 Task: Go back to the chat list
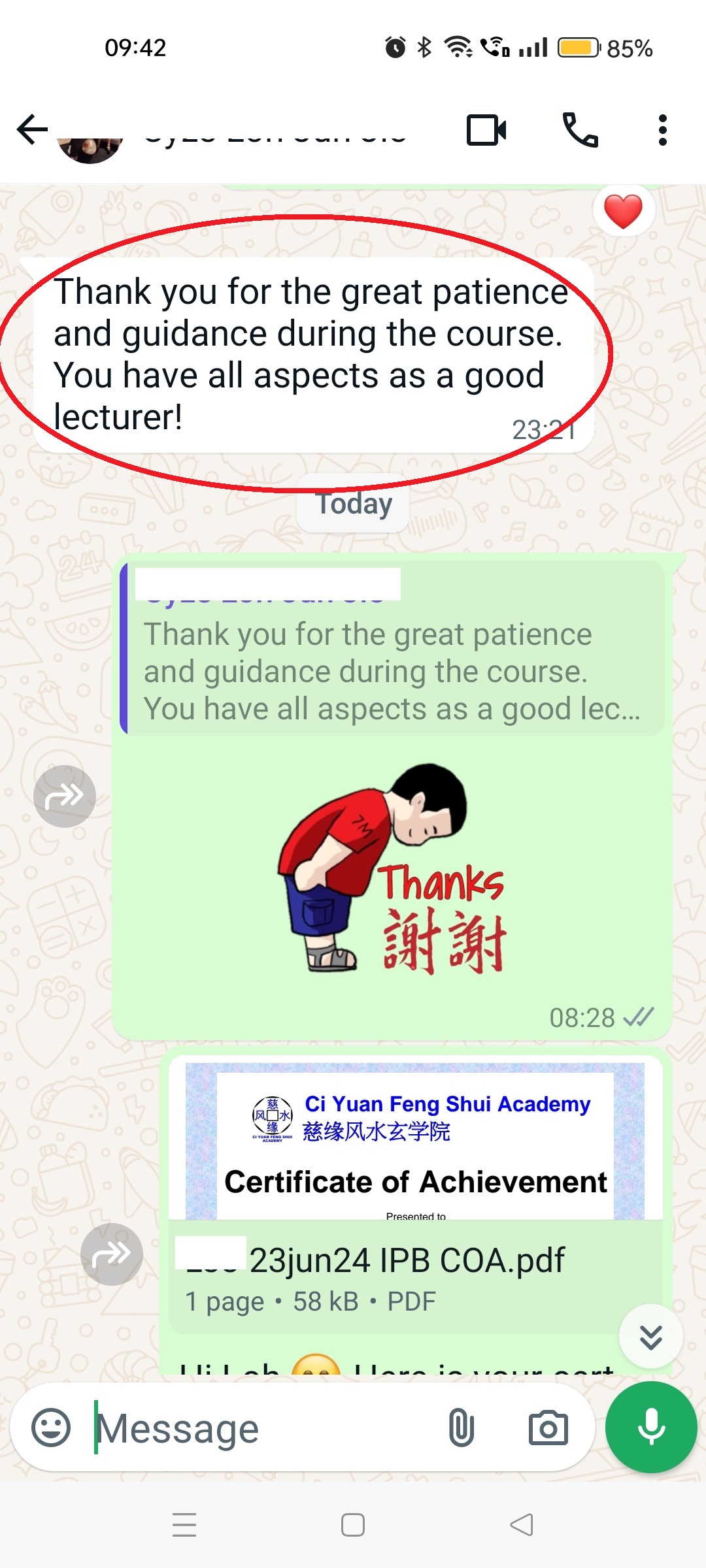tap(32, 129)
